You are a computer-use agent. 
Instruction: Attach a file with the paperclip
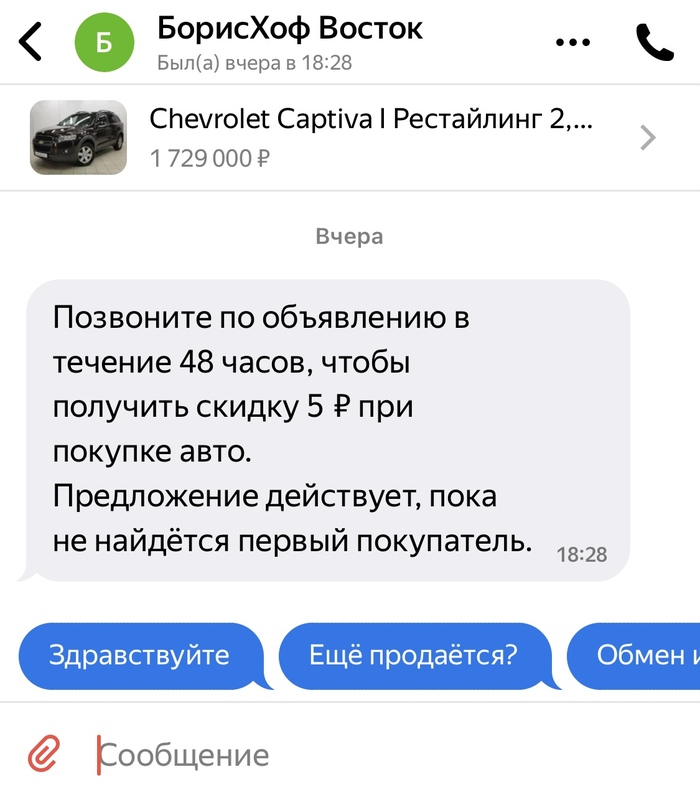click(x=43, y=753)
